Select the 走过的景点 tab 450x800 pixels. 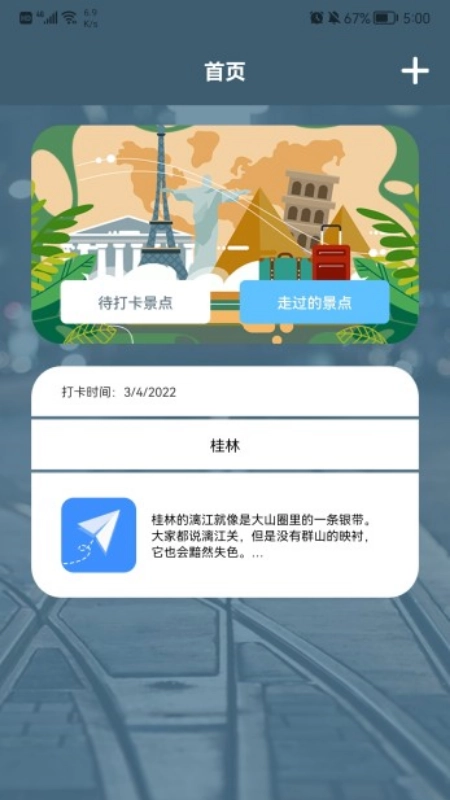click(314, 303)
